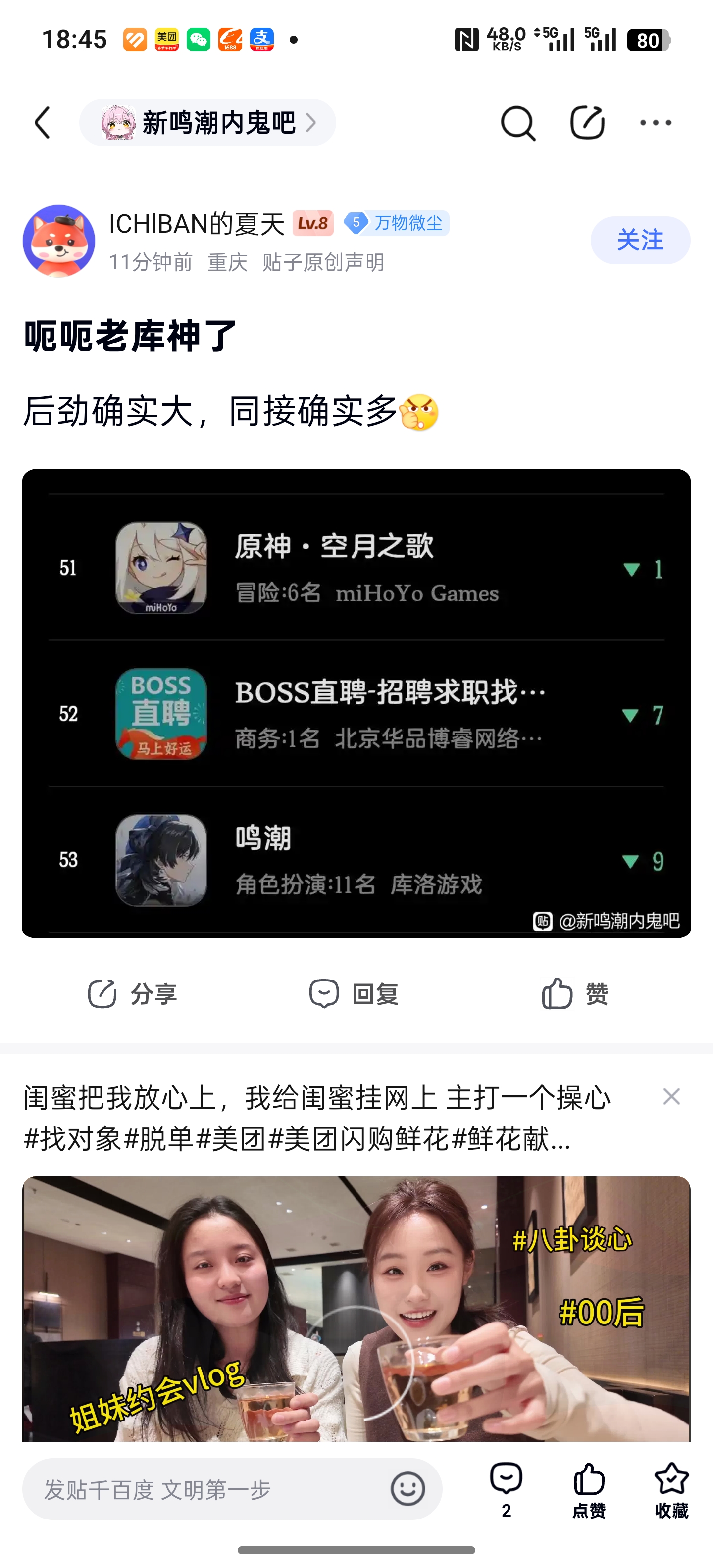713x1568 pixels.
Task: Tap 回复 under the post
Action: (x=354, y=994)
